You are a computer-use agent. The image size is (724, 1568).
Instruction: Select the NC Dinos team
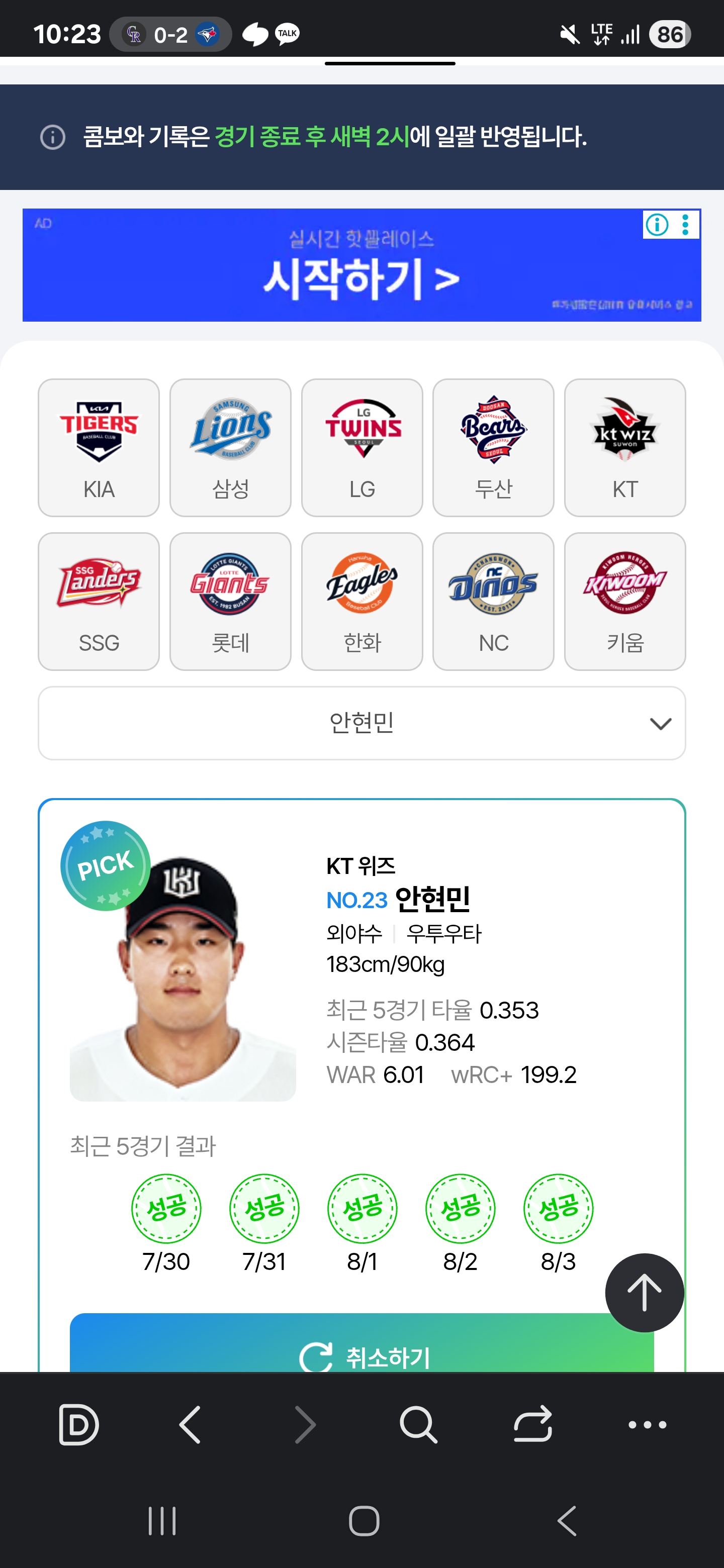(x=493, y=602)
